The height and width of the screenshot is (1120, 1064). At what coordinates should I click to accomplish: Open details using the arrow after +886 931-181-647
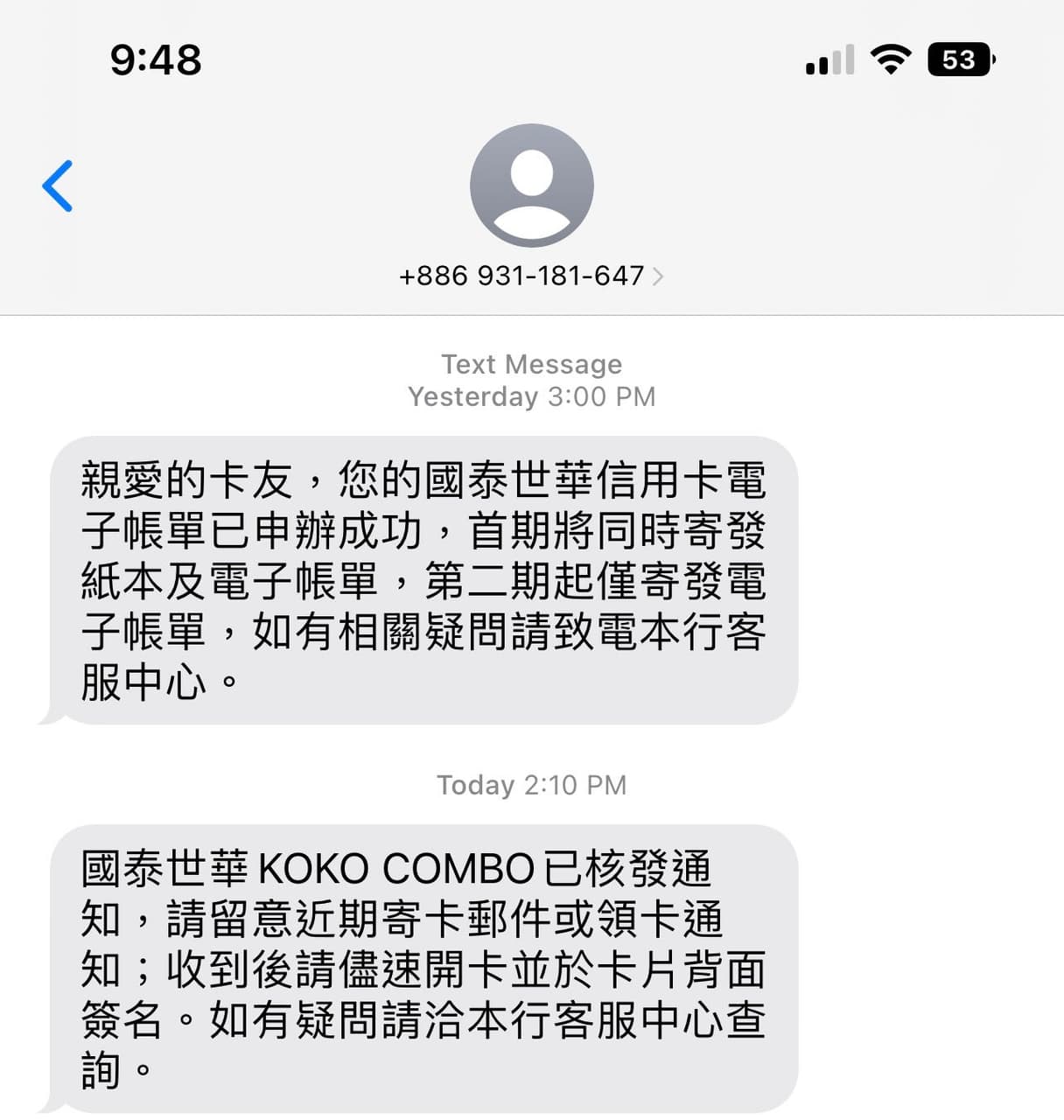click(x=658, y=276)
